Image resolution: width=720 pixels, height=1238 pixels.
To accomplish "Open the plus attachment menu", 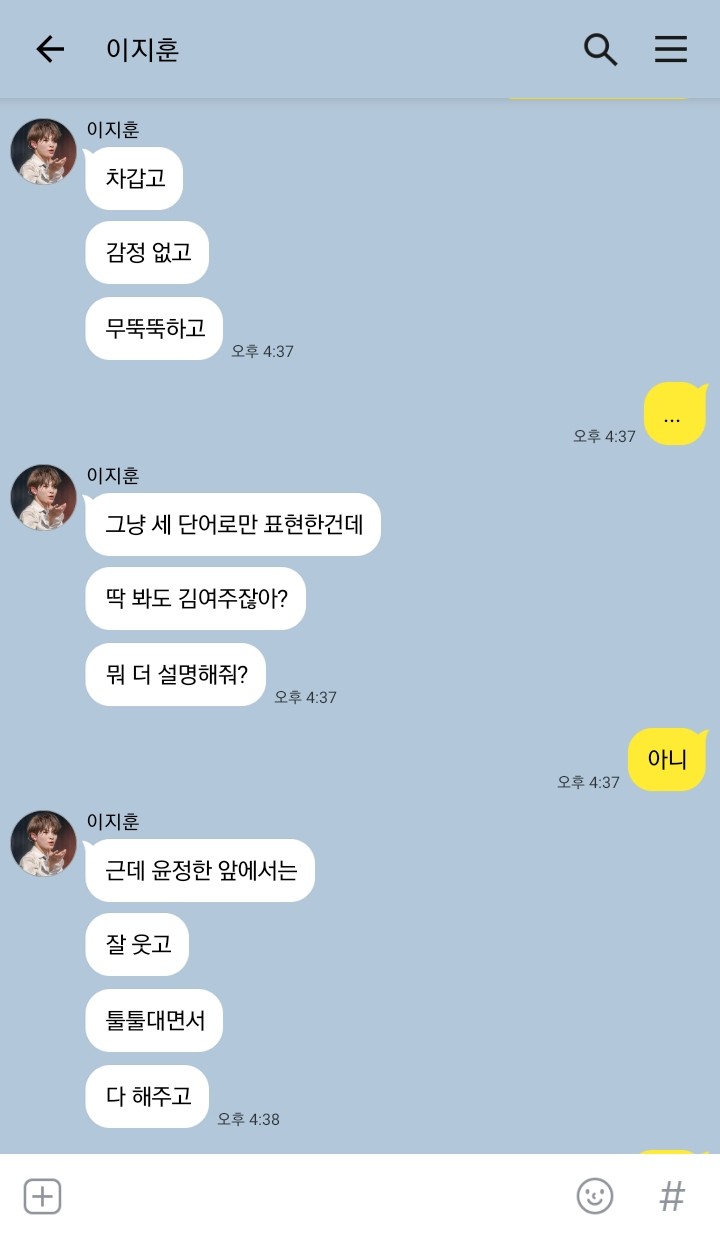I will tap(43, 1196).
